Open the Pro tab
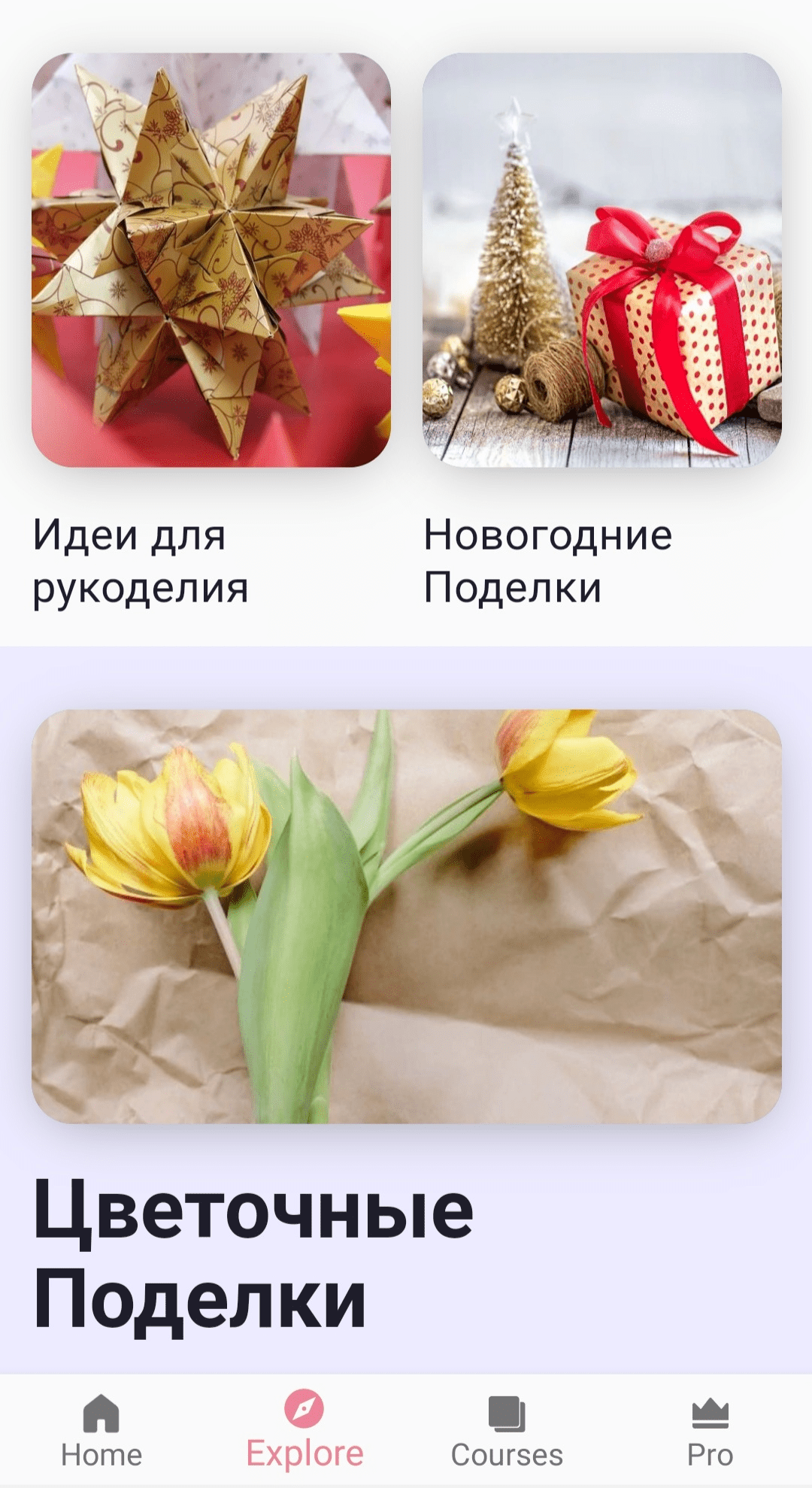Screen dimensions: 812x1488 click(710, 1432)
